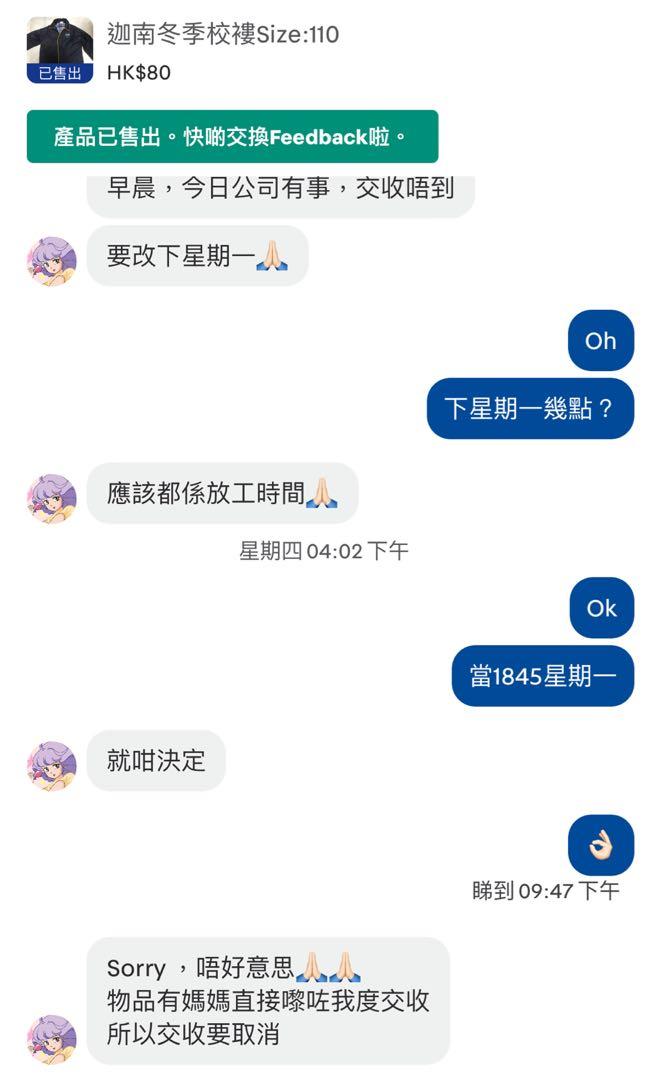Open the 迦南冬季校褸 product listing thumbnail

59,50
